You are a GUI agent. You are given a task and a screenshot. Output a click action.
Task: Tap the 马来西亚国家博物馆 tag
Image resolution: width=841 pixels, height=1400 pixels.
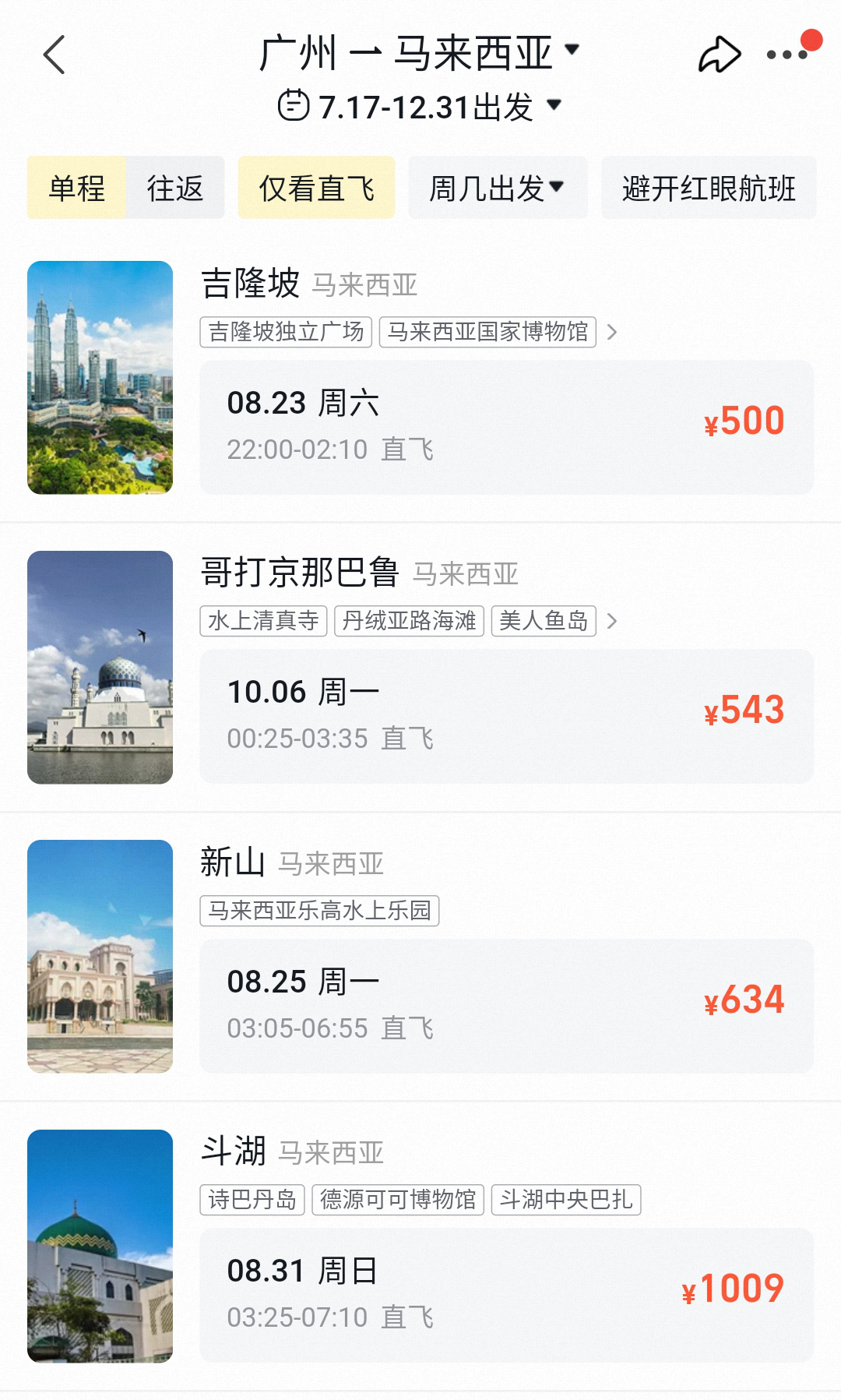(487, 332)
